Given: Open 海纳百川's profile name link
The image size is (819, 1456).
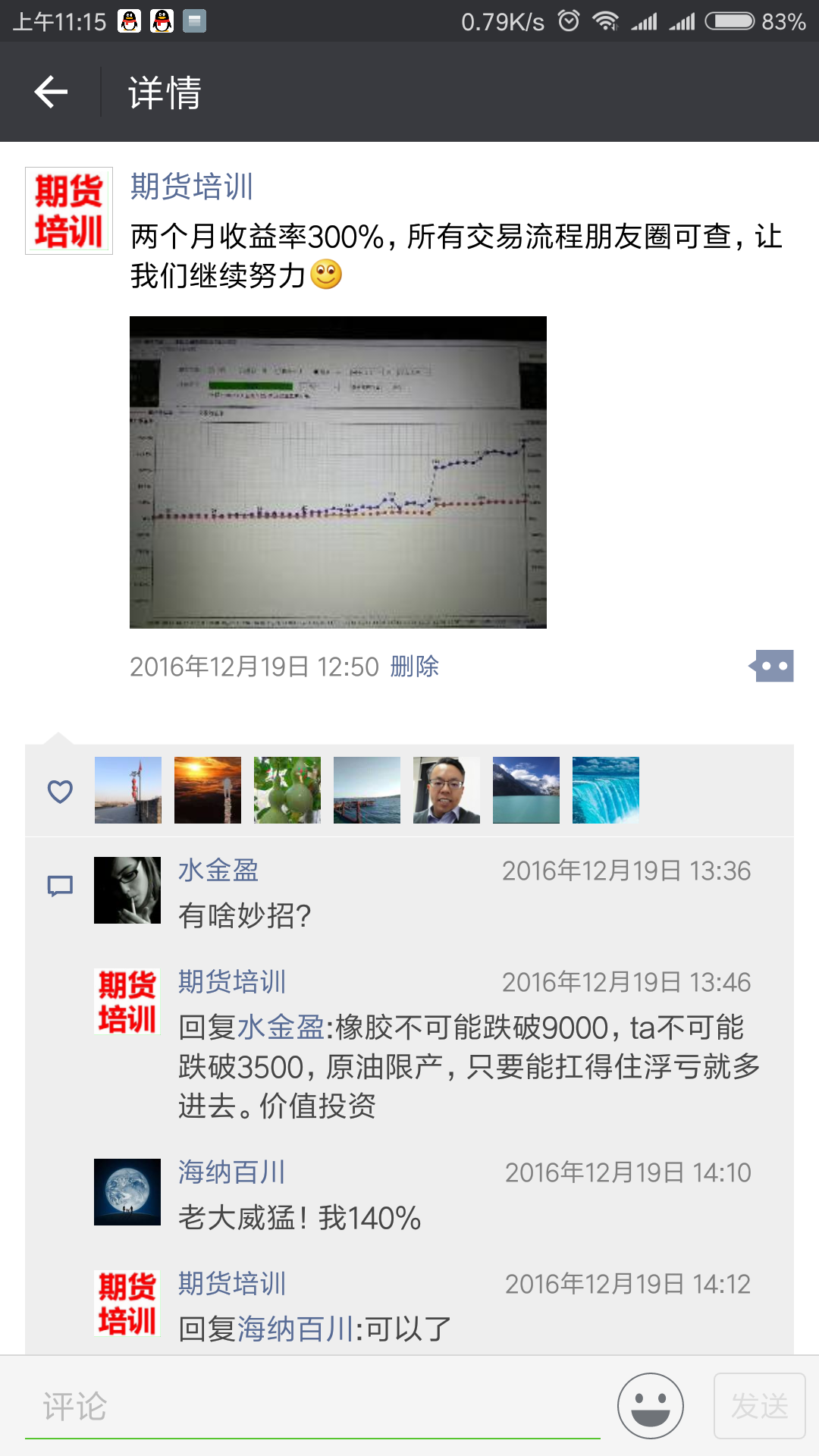Looking at the screenshot, I should 232,1172.
